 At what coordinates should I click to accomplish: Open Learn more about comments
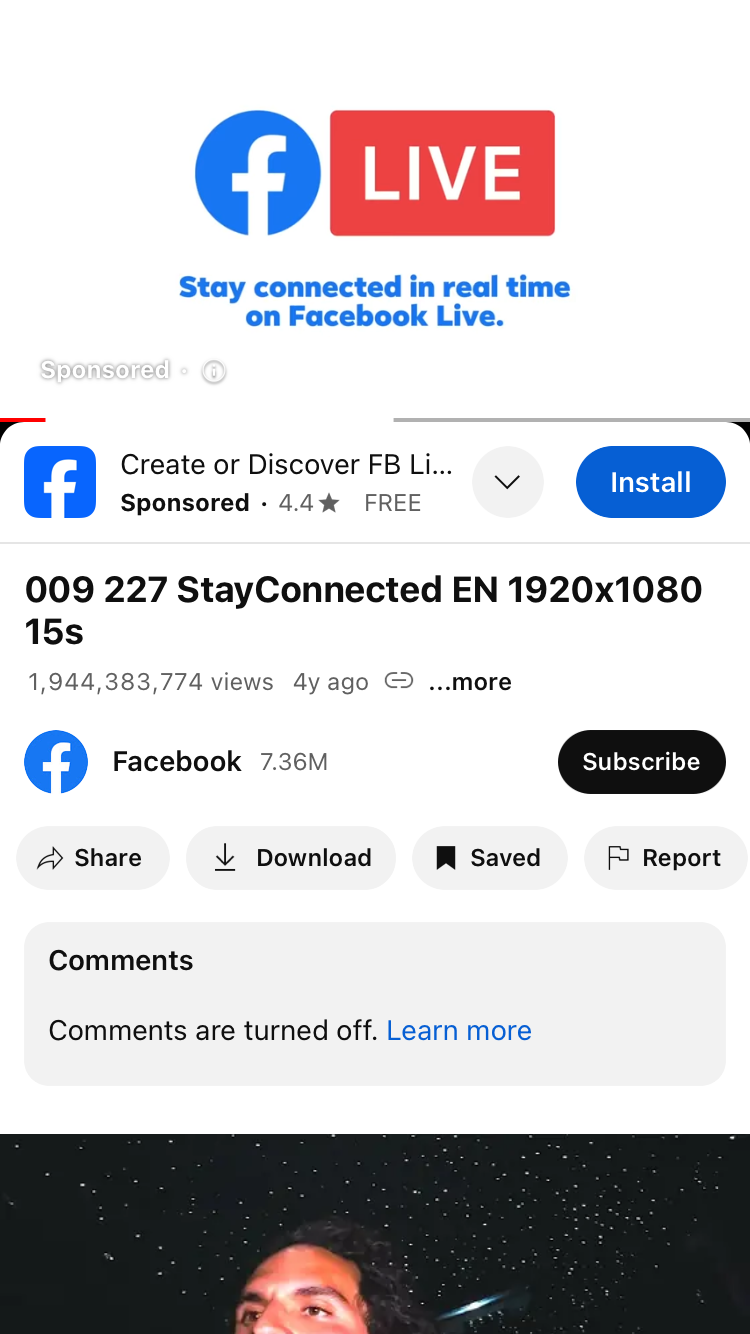coord(459,1031)
